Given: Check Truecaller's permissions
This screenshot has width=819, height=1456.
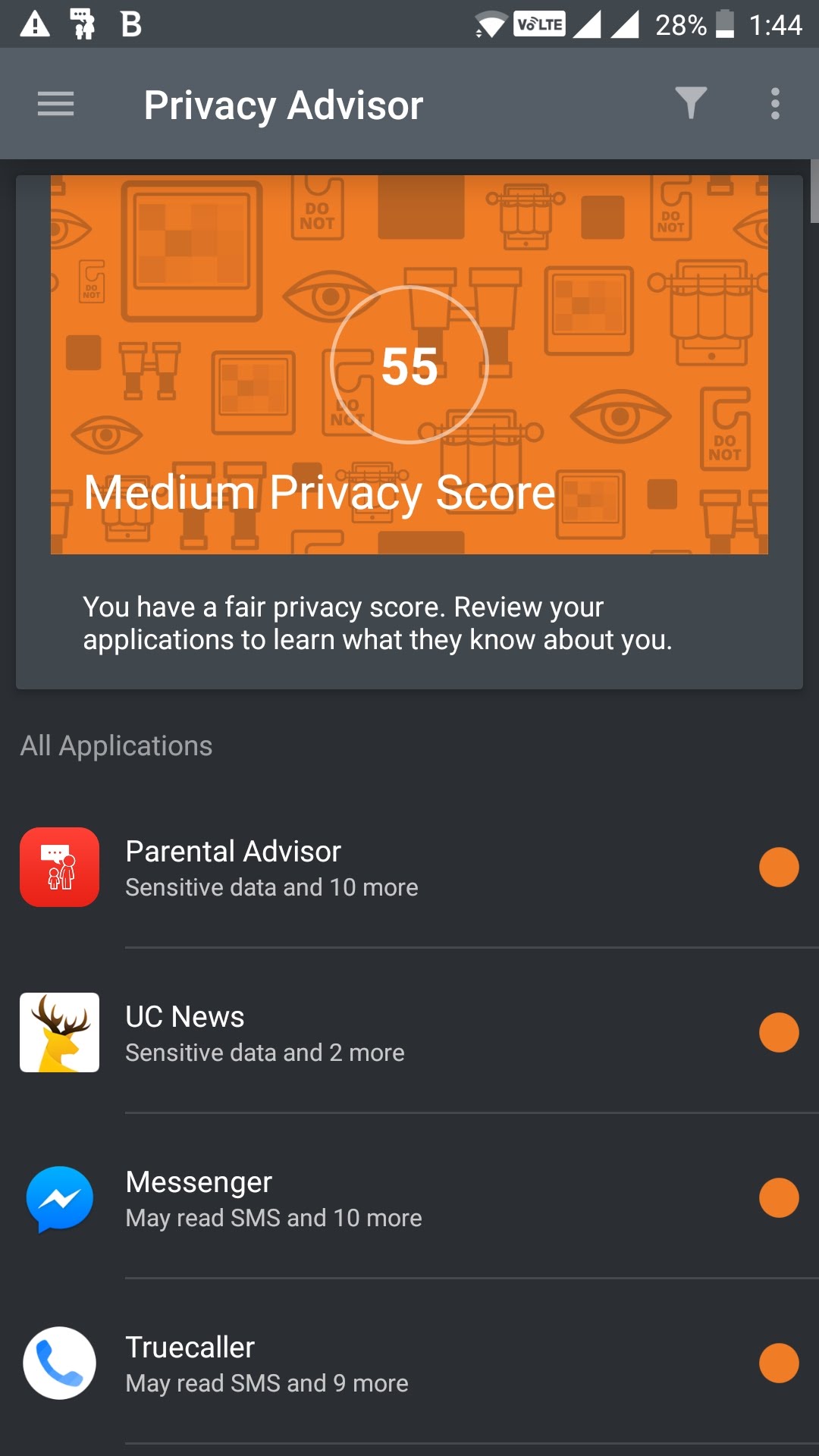Looking at the screenshot, I should click(409, 1363).
